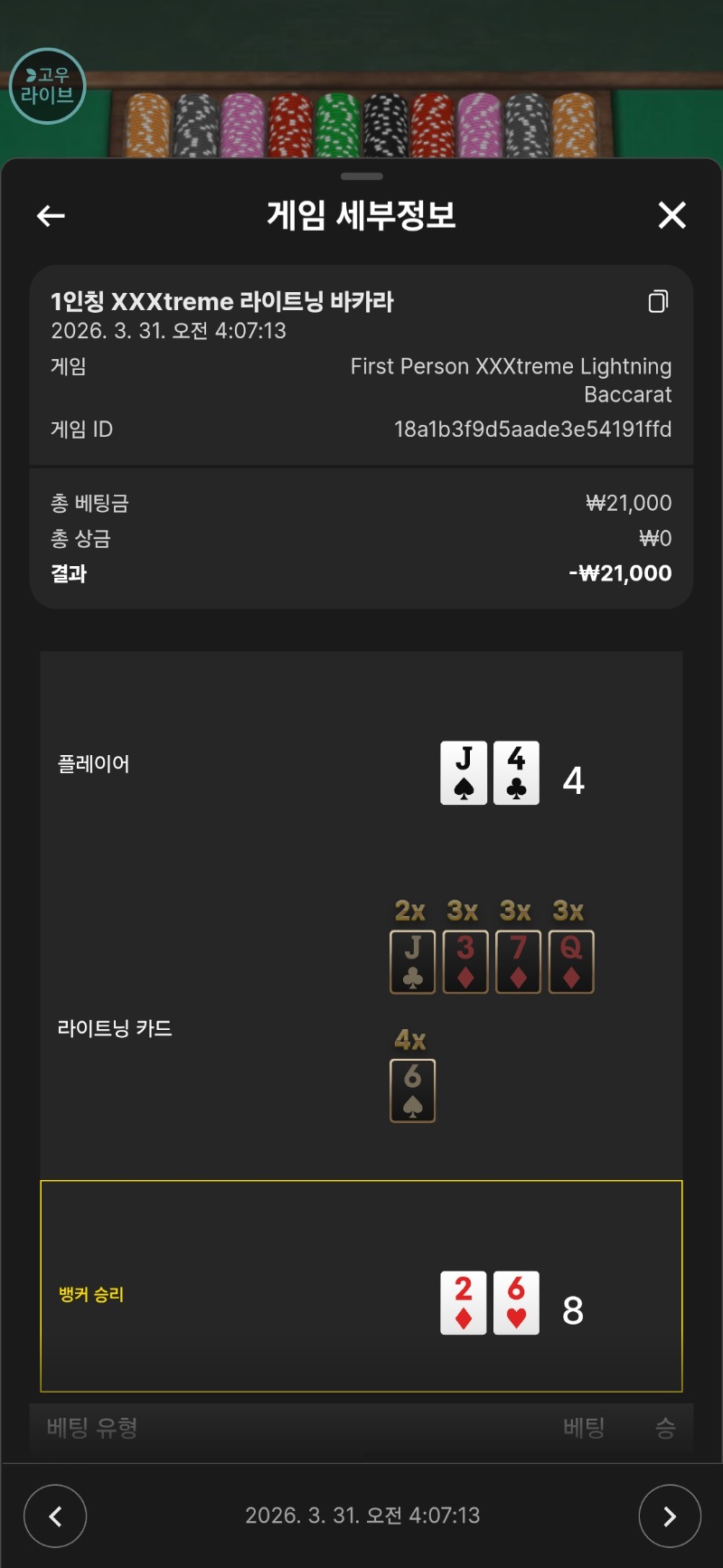
Task: Go to the next game record
Action: [x=669, y=1516]
